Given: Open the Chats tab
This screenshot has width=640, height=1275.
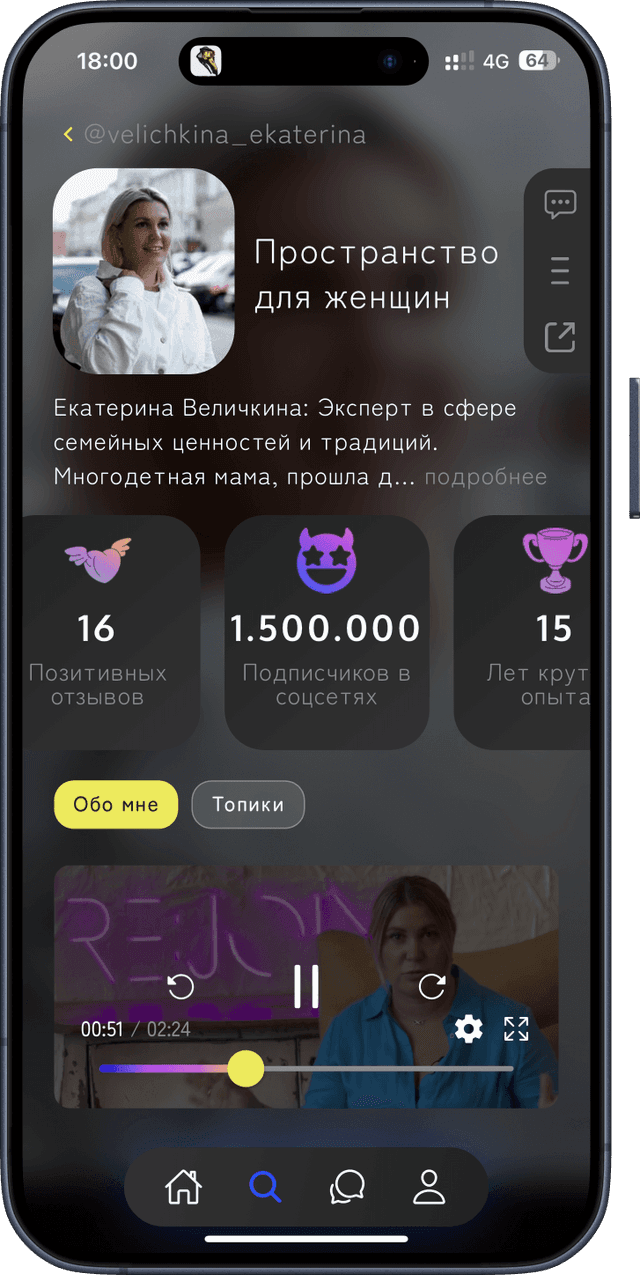Looking at the screenshot, I should click(x=347, y=1187).
